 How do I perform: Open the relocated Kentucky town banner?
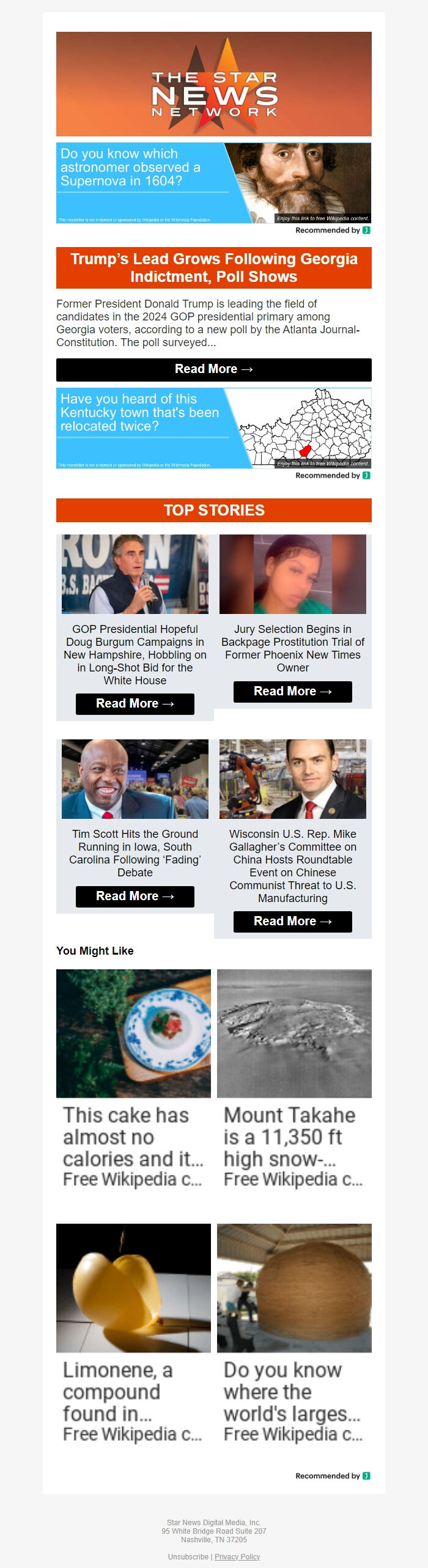[x=213, y=428]
